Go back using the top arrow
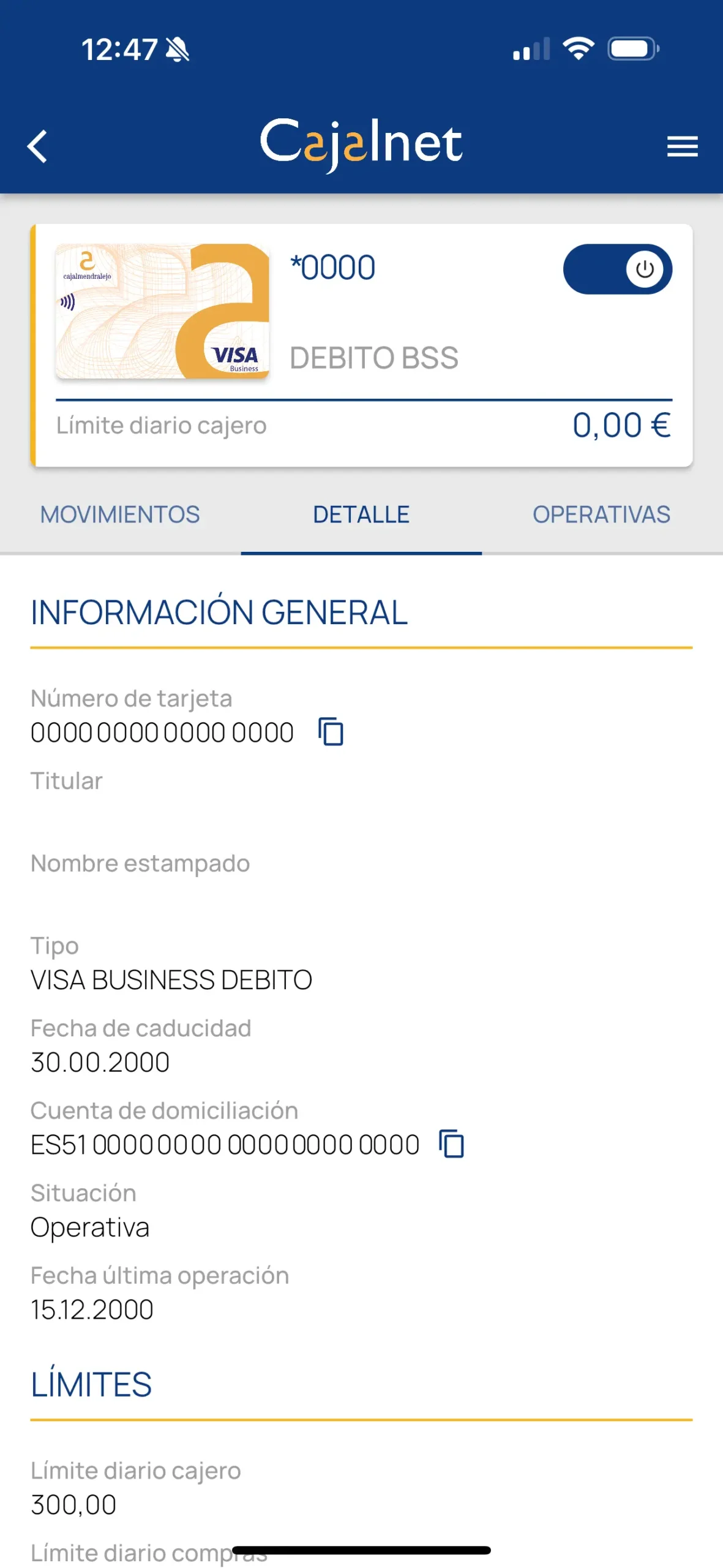Image resolution: width=723 pixels, height=1568 pixels. coord(37,146)
